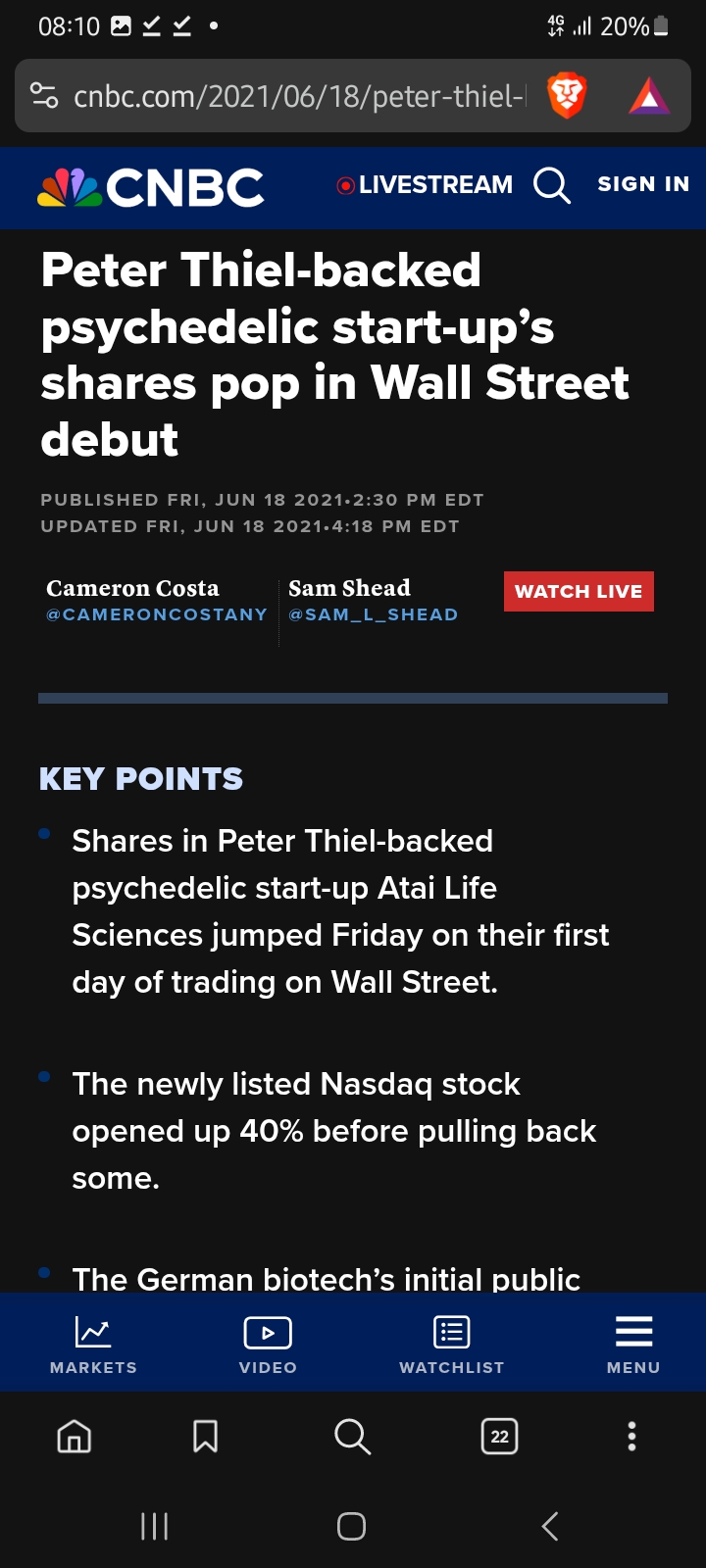Switch to the Markets tab
The image size is (706, 1568).
coord(93,1345)
